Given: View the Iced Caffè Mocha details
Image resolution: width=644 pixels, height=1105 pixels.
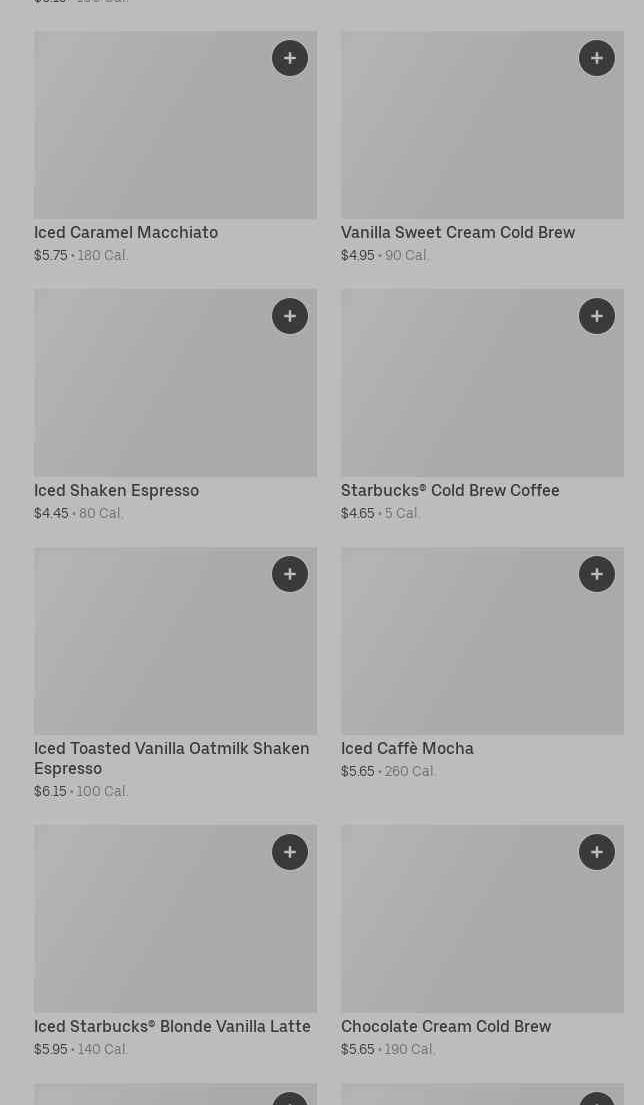Looking at the screenshot, I should 407,748.
